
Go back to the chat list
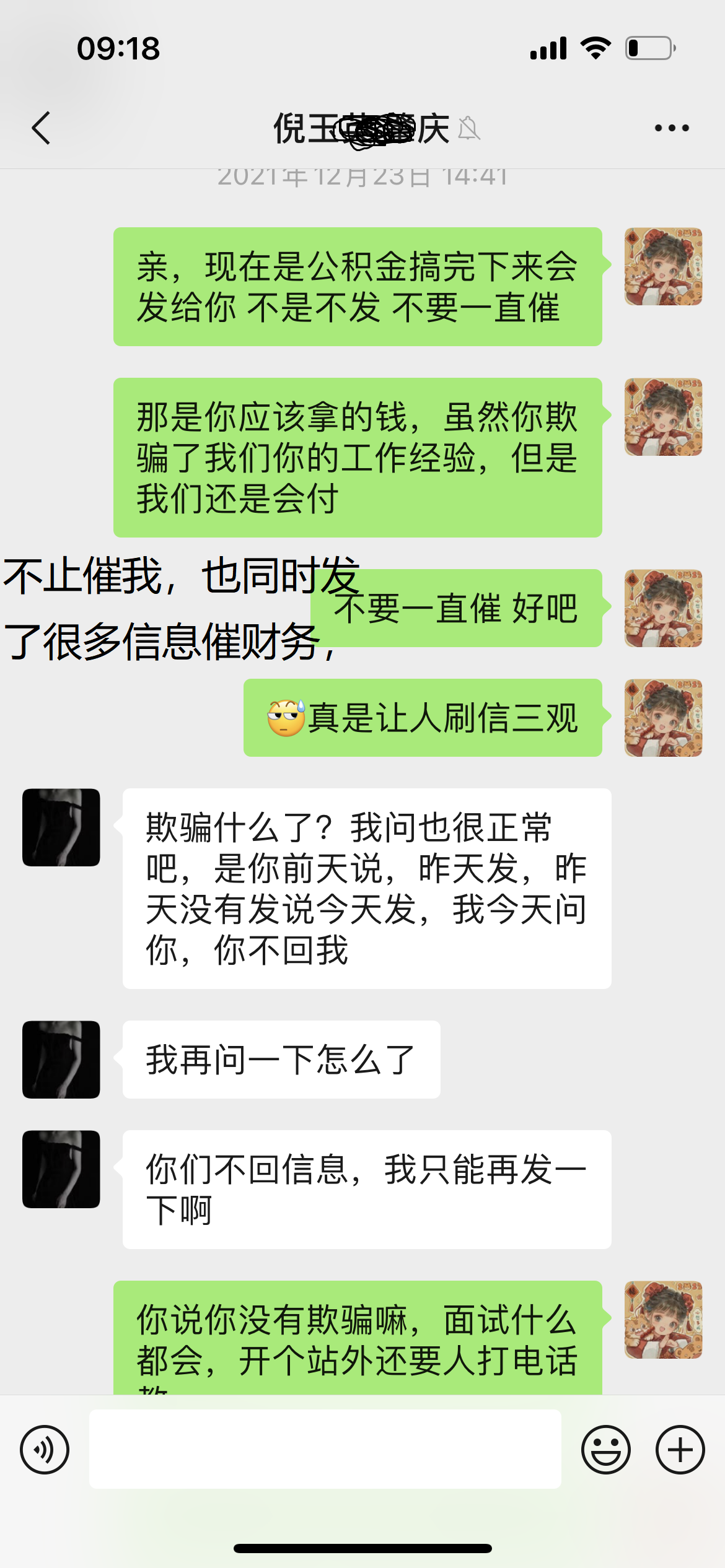click(41, 128)
